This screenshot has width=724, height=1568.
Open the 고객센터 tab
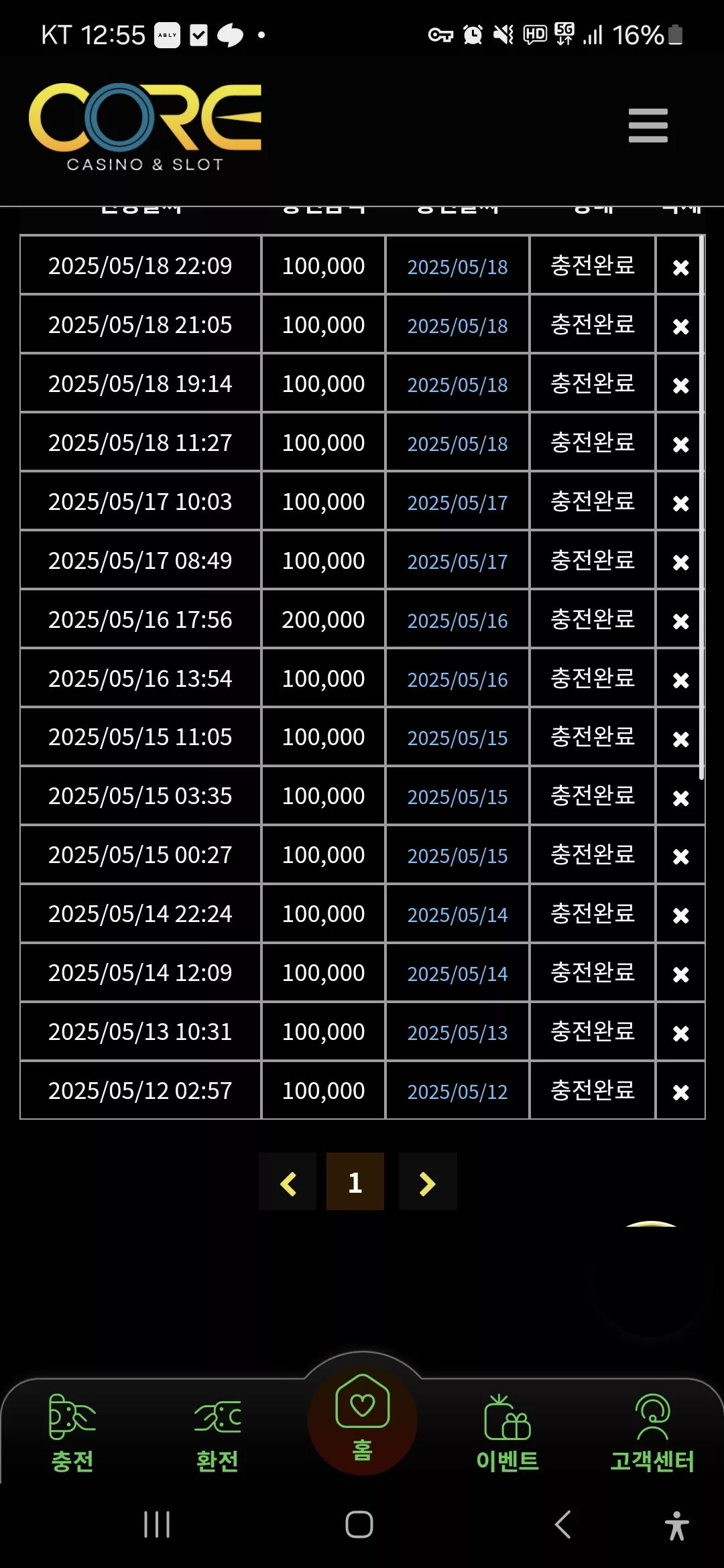coord(652,1433)
